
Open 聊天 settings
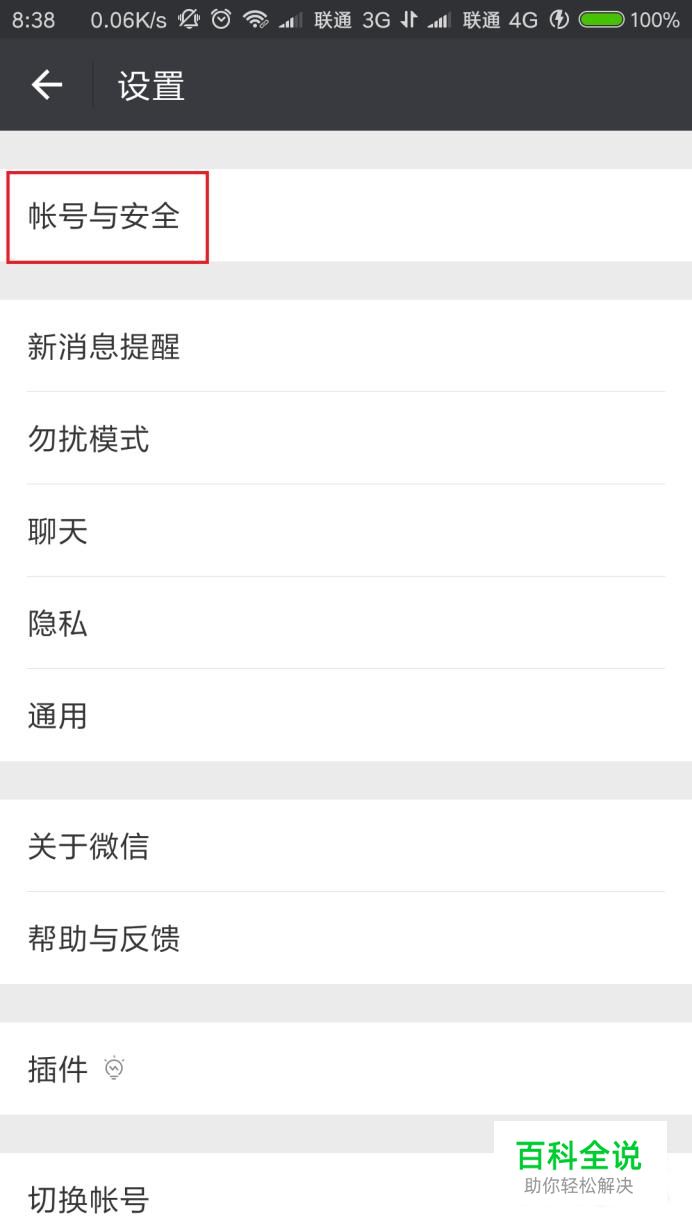pos(346,531)
